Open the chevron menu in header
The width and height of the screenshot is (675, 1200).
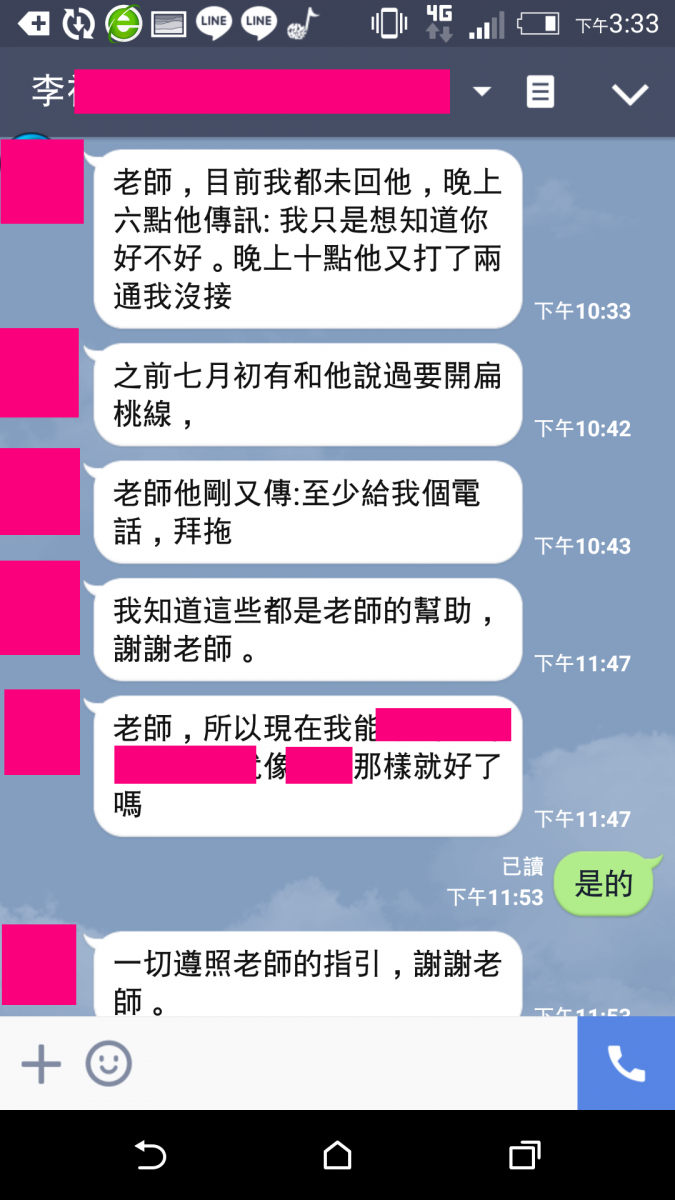coord(630,94)
